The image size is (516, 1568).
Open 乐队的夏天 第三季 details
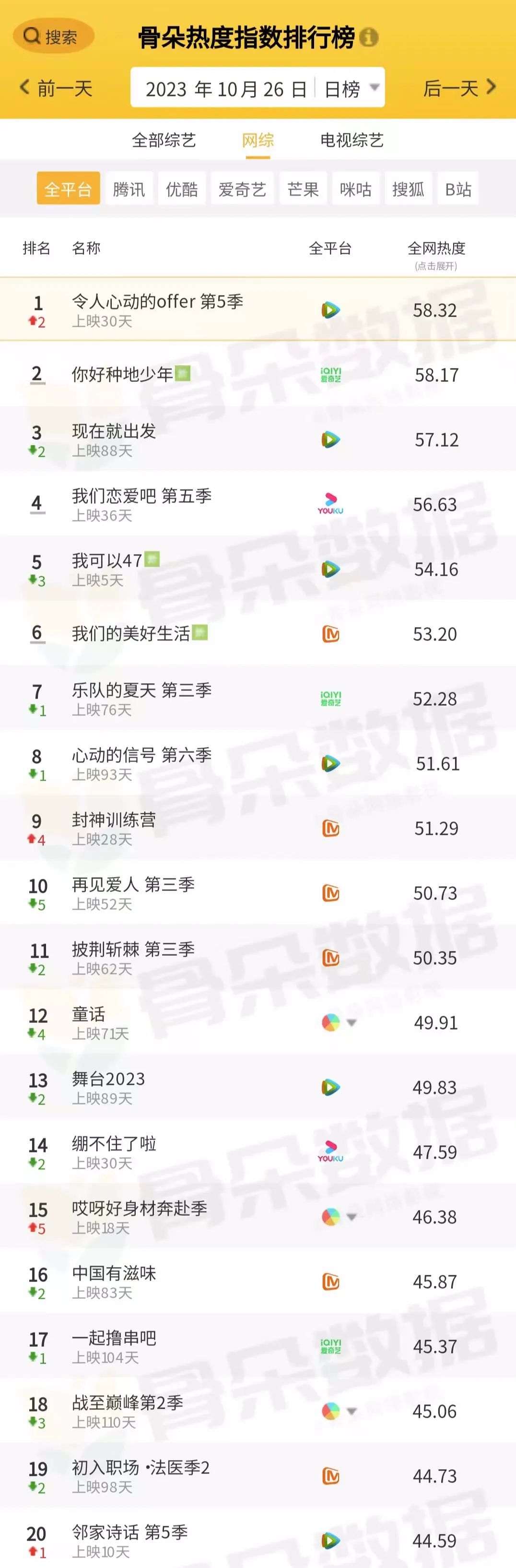pos(258,698)
